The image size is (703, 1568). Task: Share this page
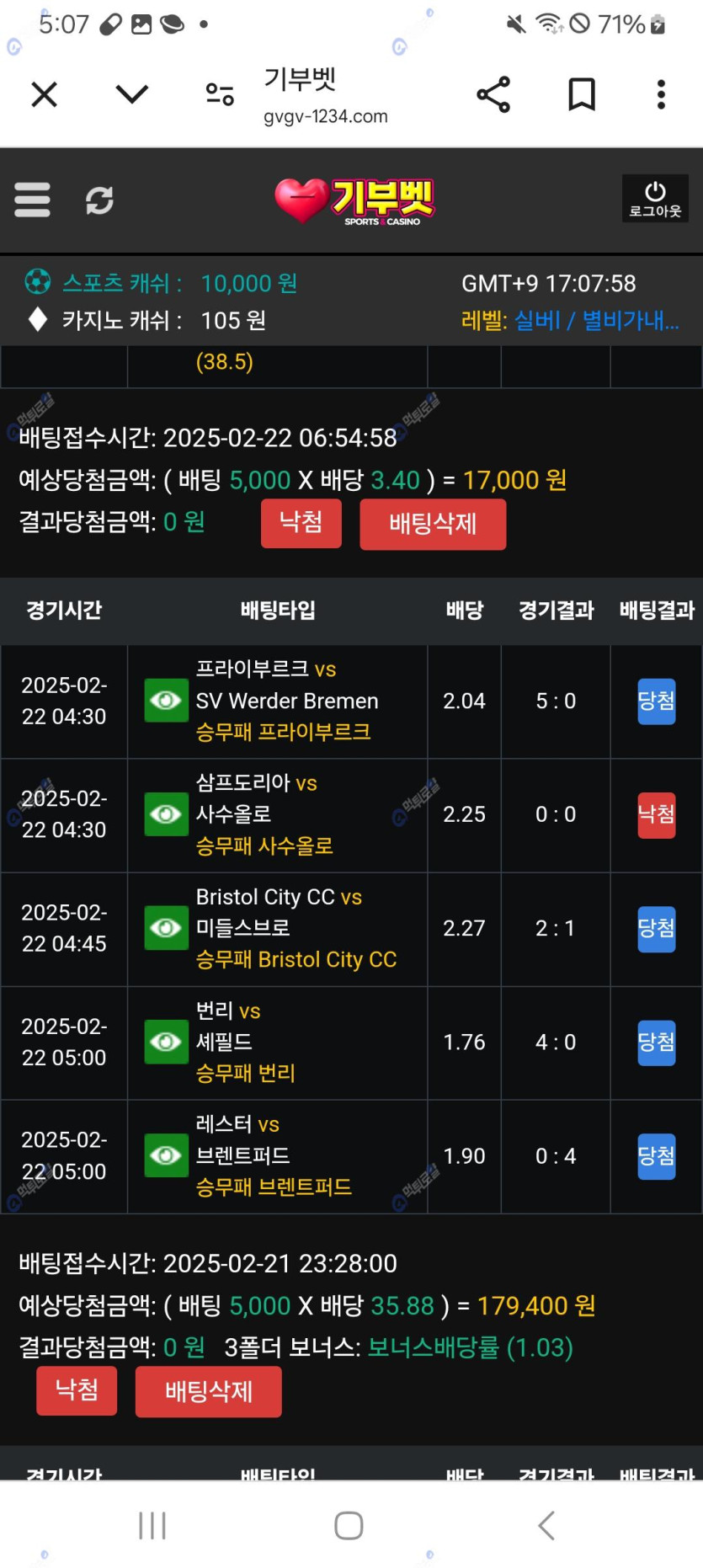(493, 94)
